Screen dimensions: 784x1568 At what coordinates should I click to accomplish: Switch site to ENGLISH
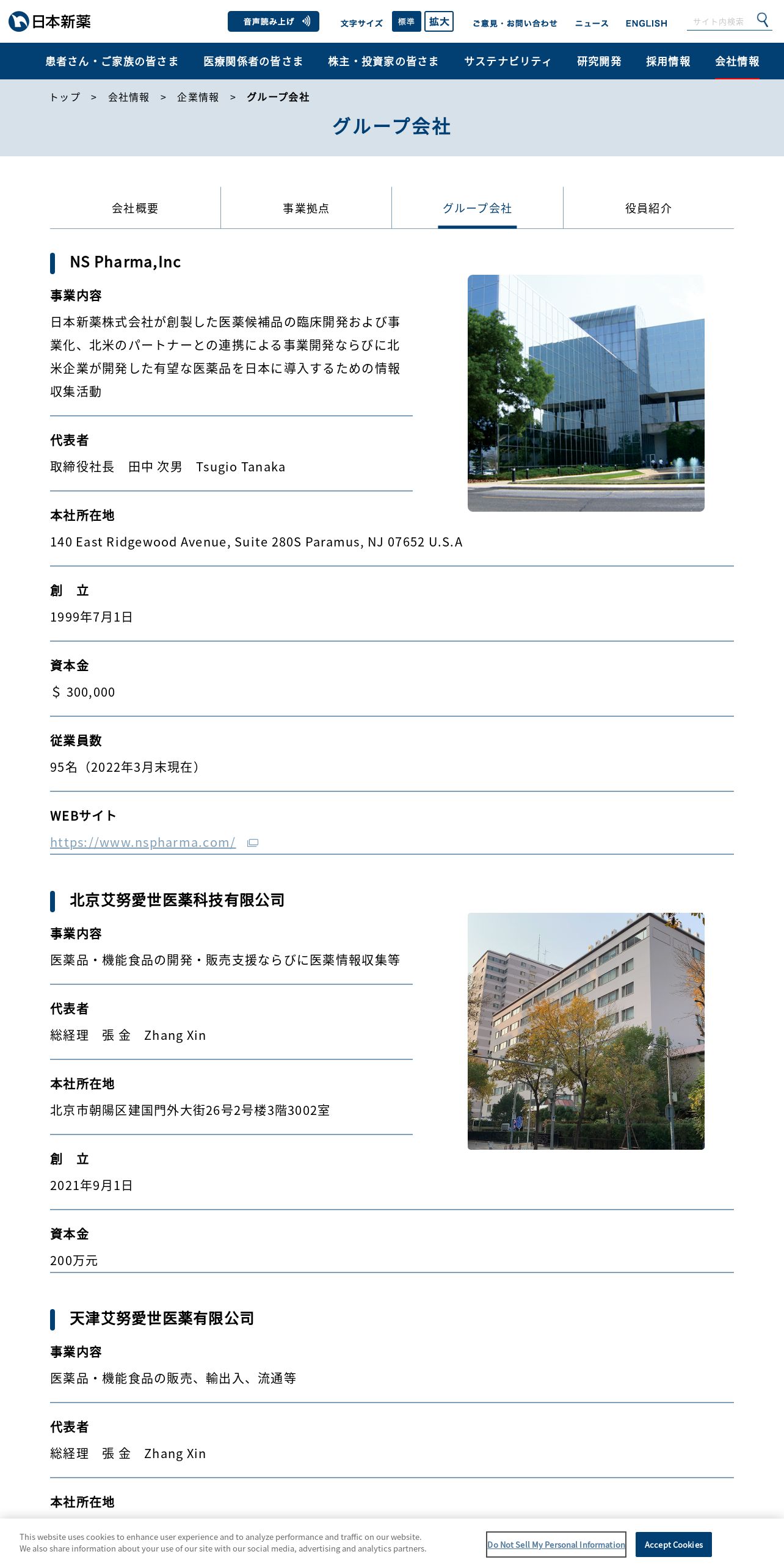point(646,23)
